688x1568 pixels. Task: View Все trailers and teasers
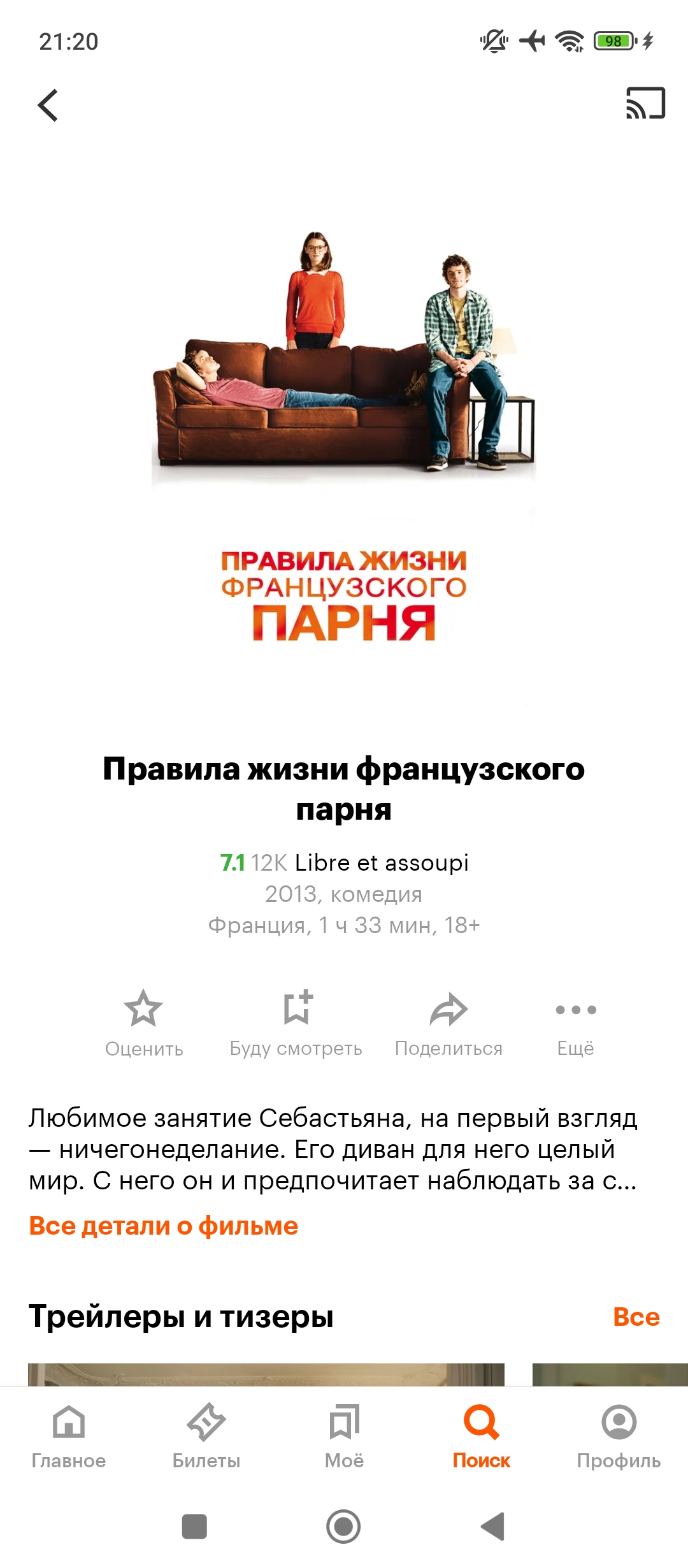[636, 1317]
